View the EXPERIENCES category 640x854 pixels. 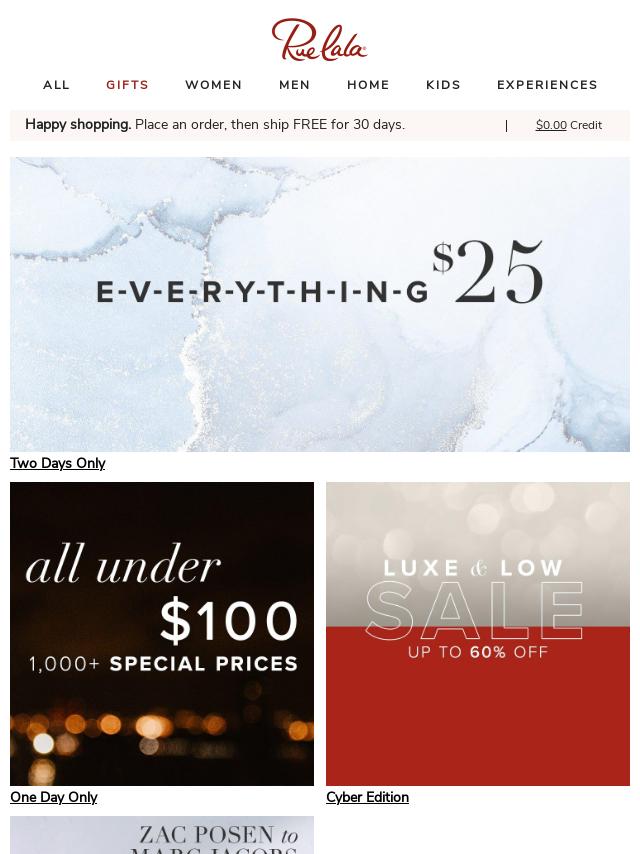tap(547, 85)
